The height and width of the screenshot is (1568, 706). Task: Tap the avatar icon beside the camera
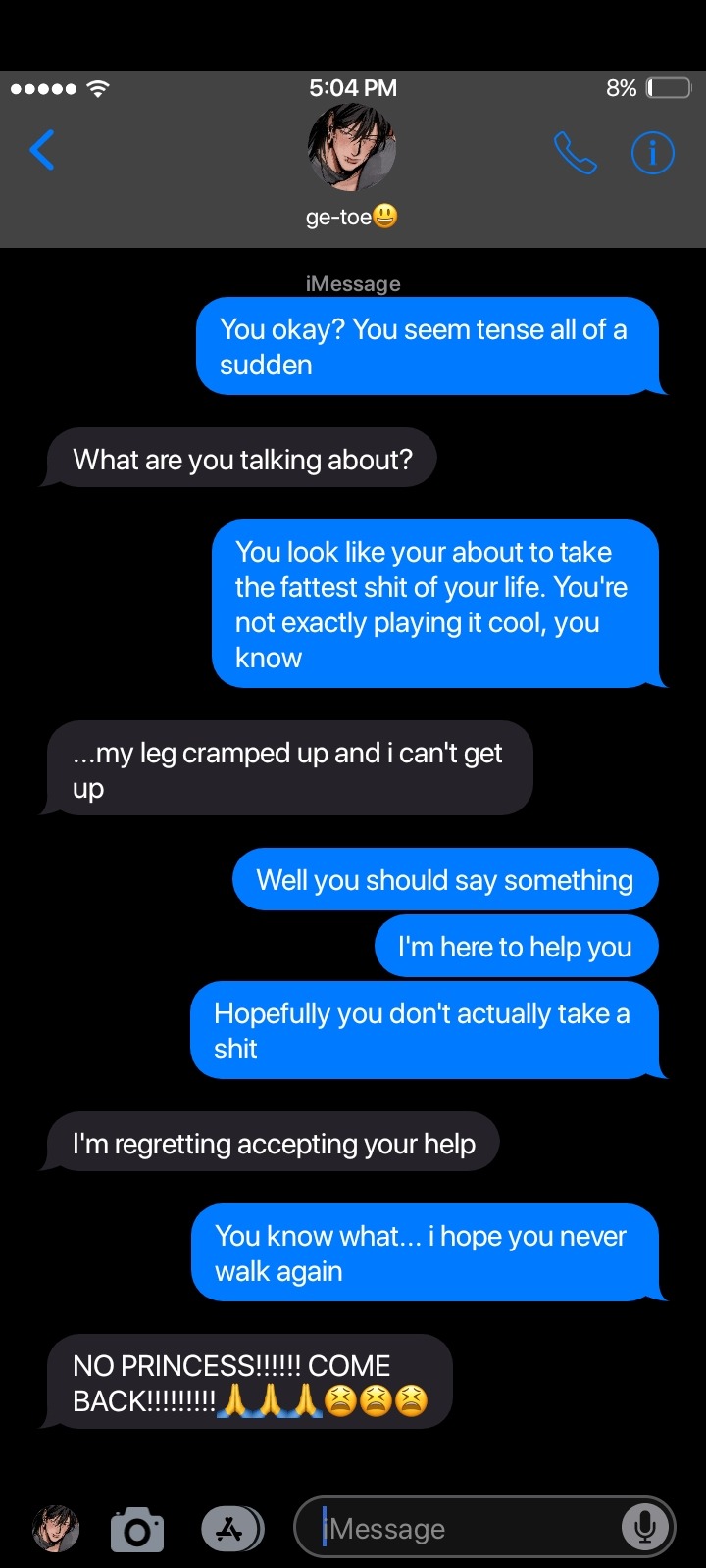click(56, 1529)
